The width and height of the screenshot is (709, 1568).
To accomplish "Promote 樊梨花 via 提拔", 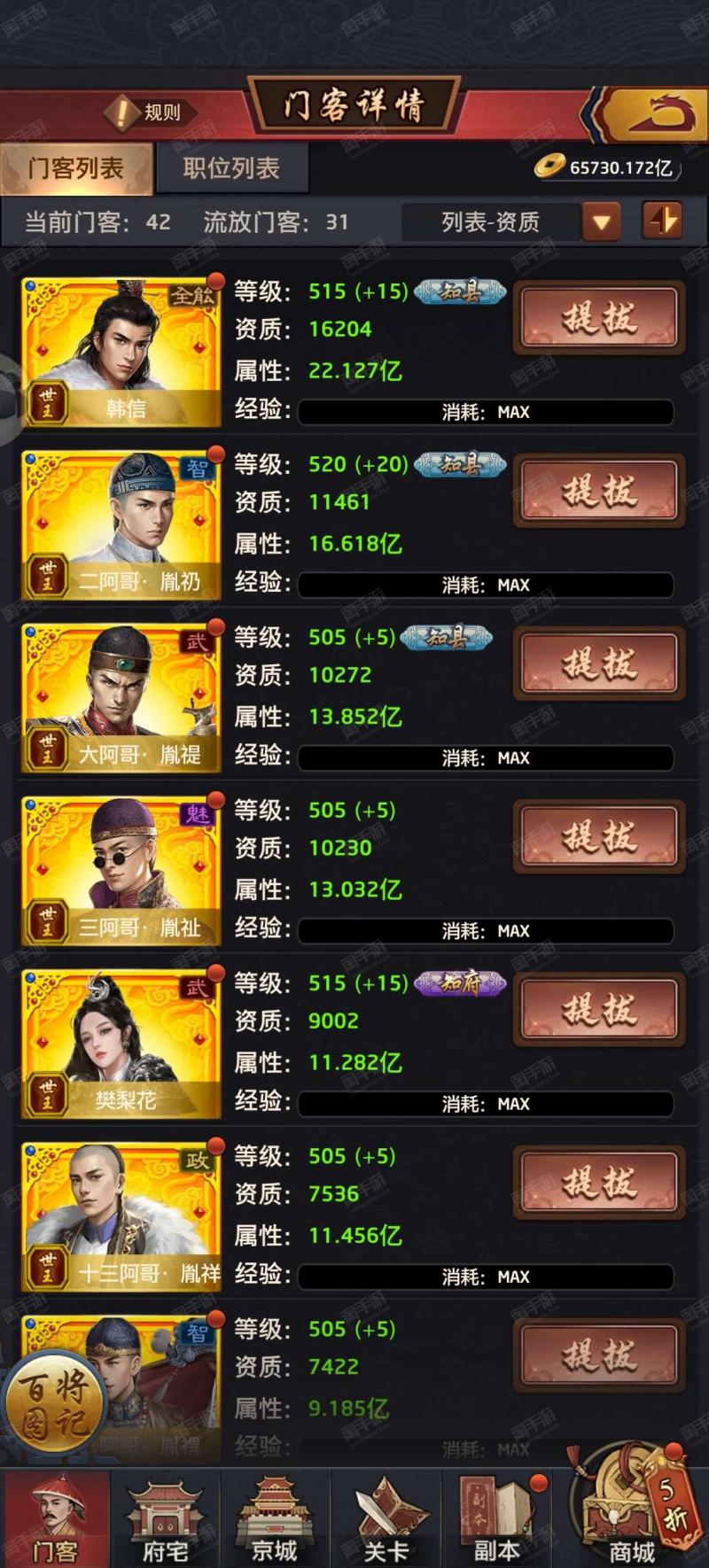I will 599,1009.
